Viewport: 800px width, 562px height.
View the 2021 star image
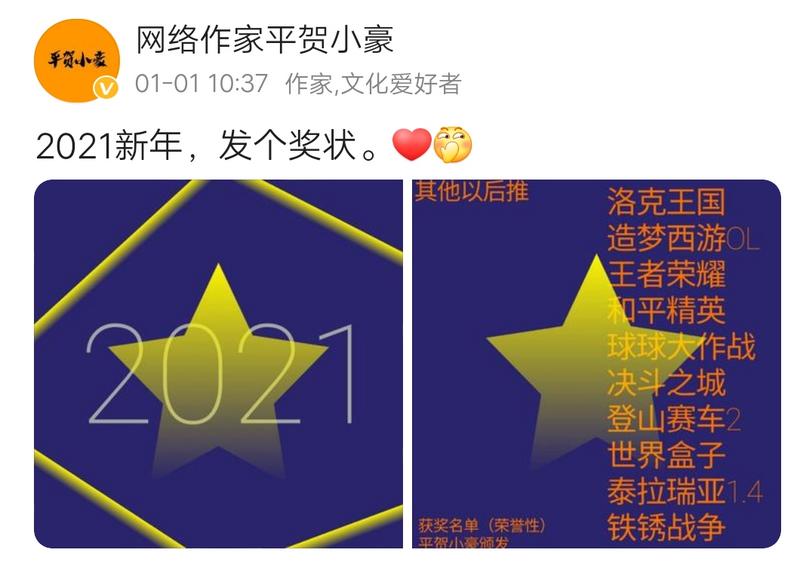pos(218,364)
